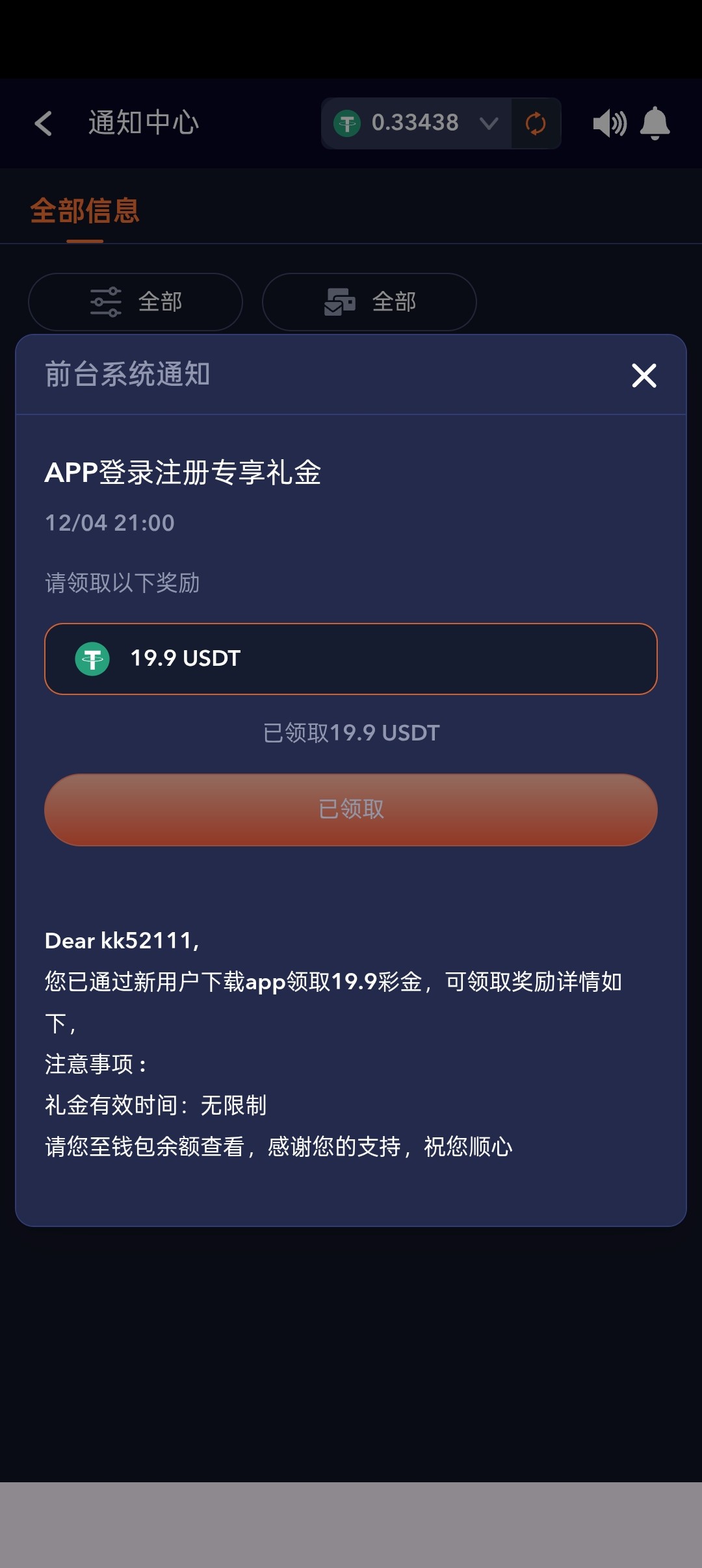This screenshot has height=1568, width=702.
Task: Mute sound using the speaker icon
Action: 609,123
